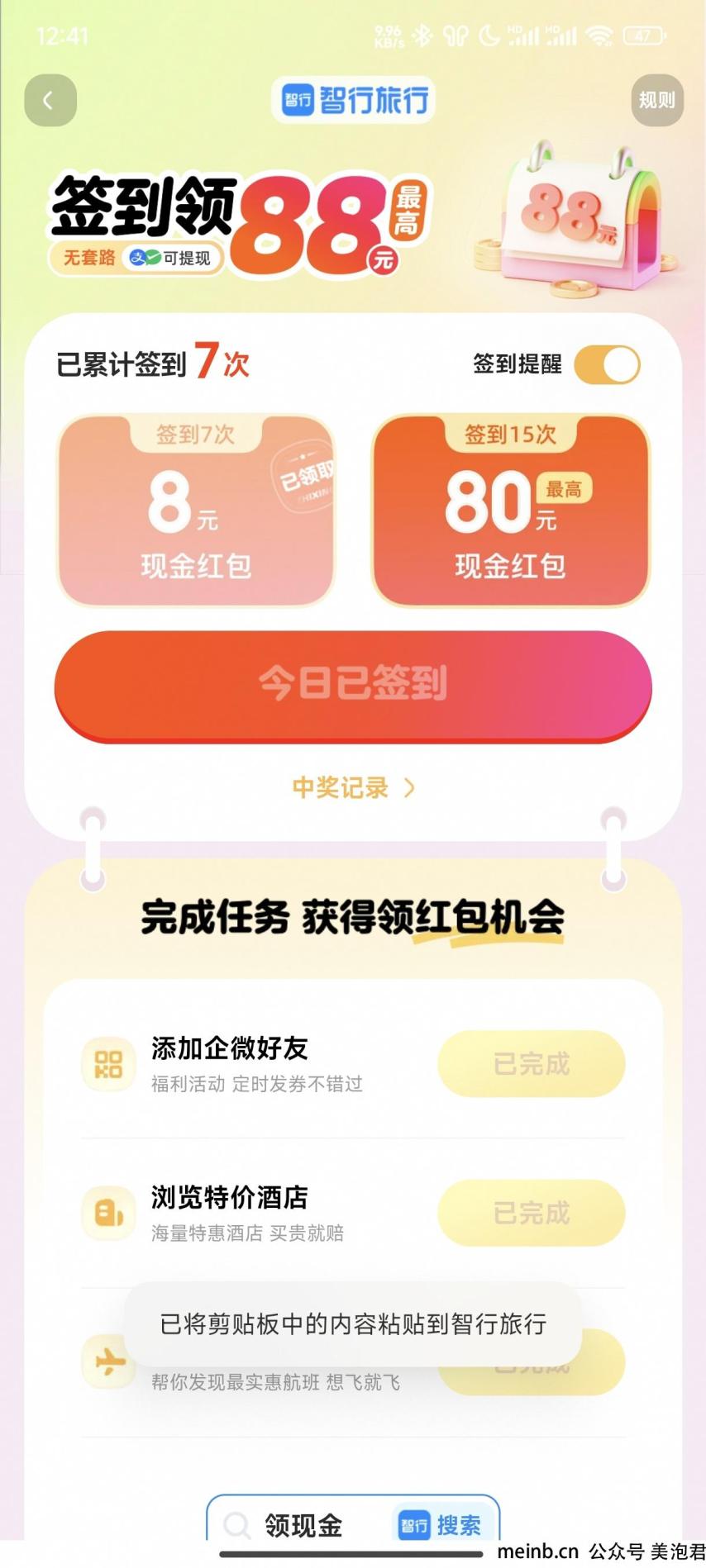This screenshot has height=1568, width=706.
Task: Go back using the top-left arrow
Action: point(50,101)
